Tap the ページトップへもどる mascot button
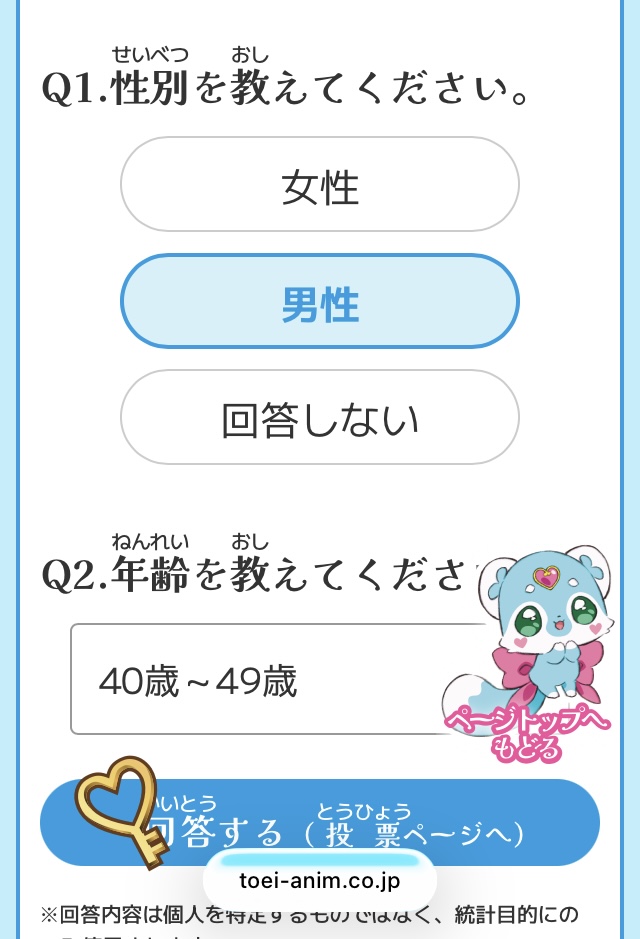 [527, 653]
